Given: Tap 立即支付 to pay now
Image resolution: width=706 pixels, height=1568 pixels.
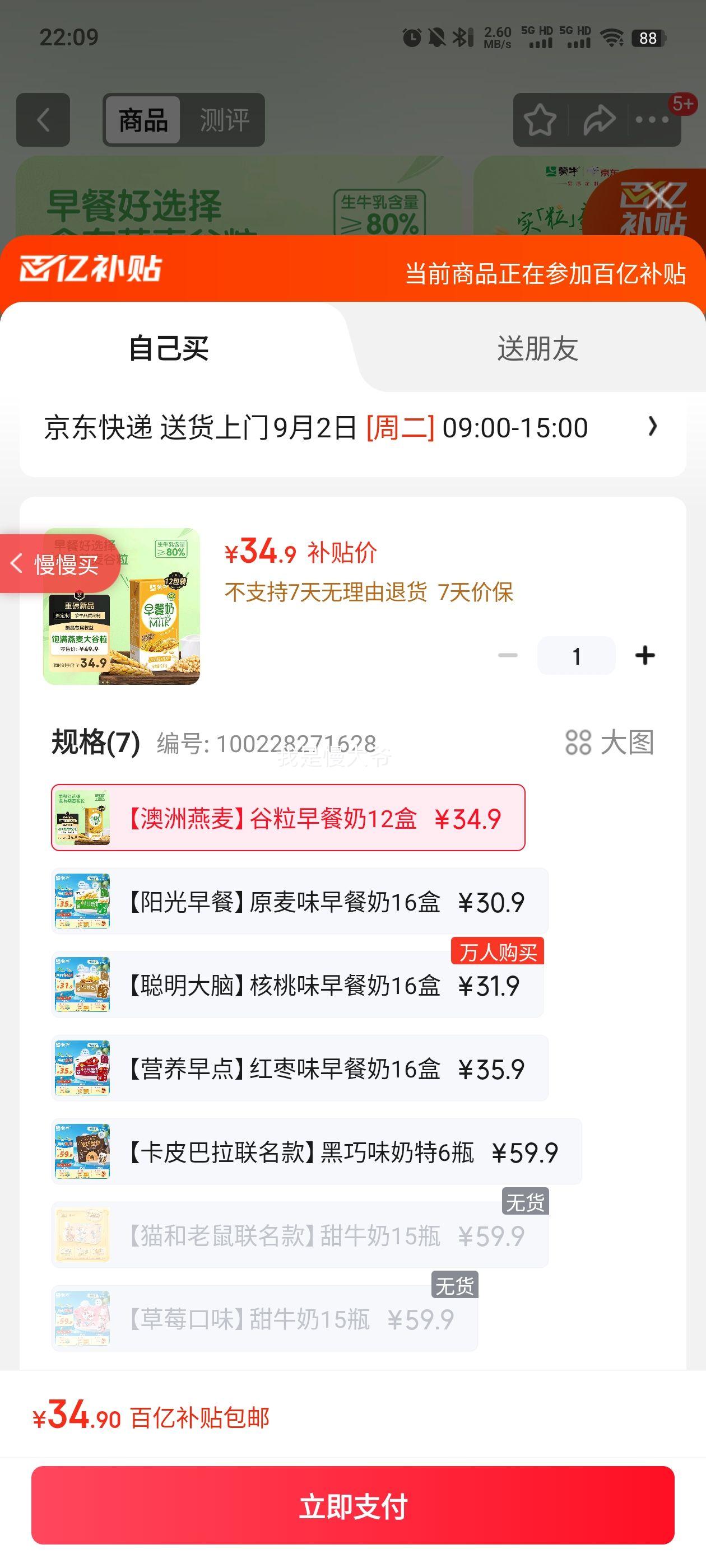Looking at the screenshot, I should coord(352,1505).
